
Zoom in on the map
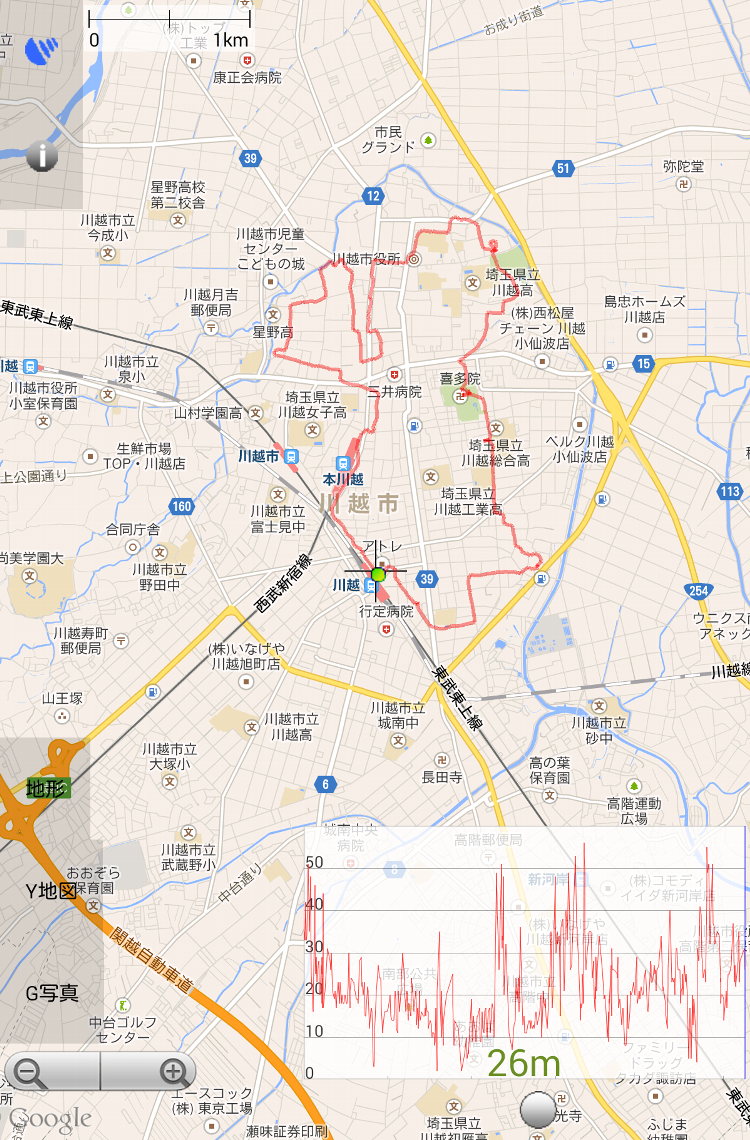click(174, 1073)
